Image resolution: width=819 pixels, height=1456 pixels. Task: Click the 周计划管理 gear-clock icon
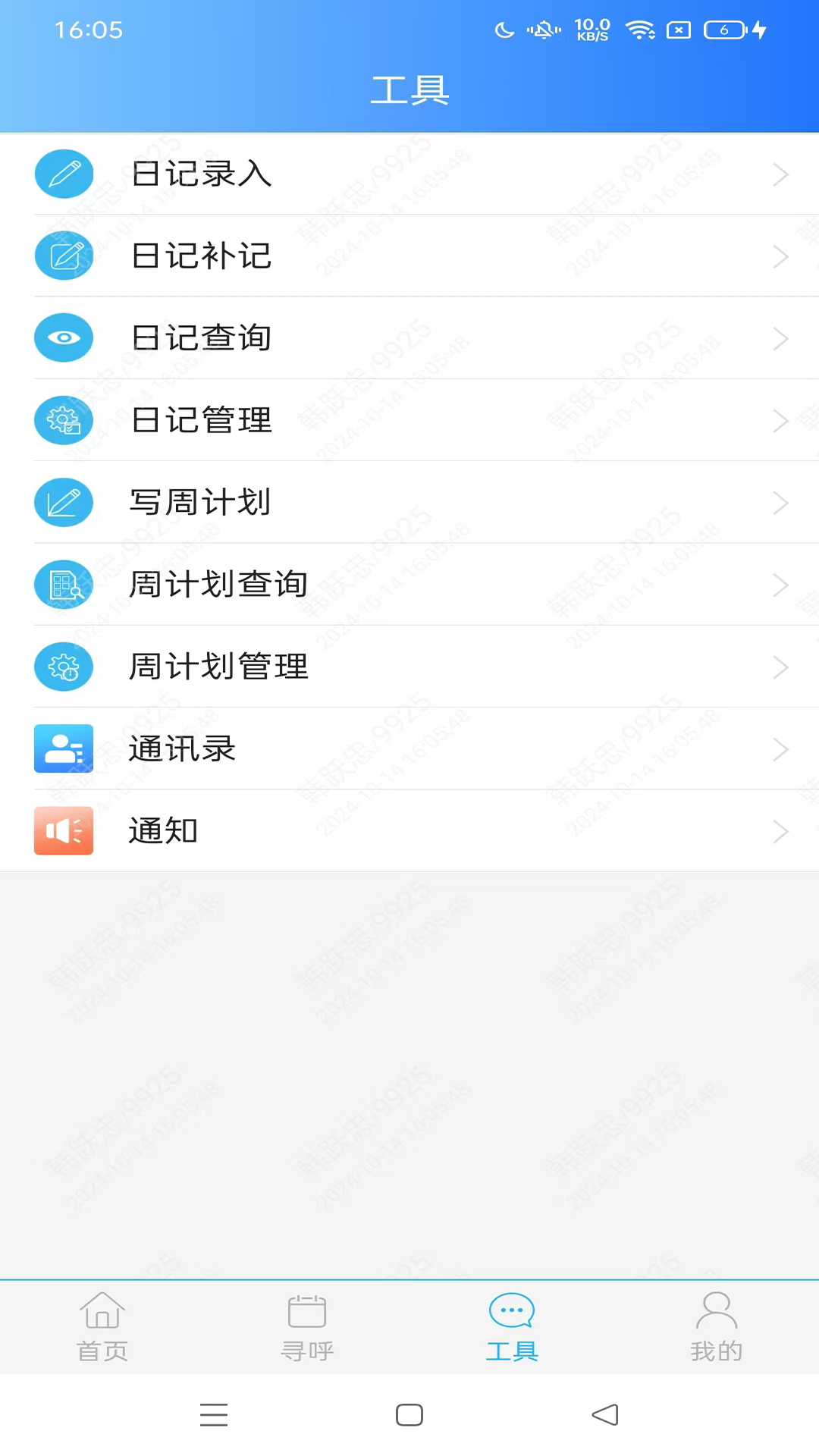click(64, 667)
